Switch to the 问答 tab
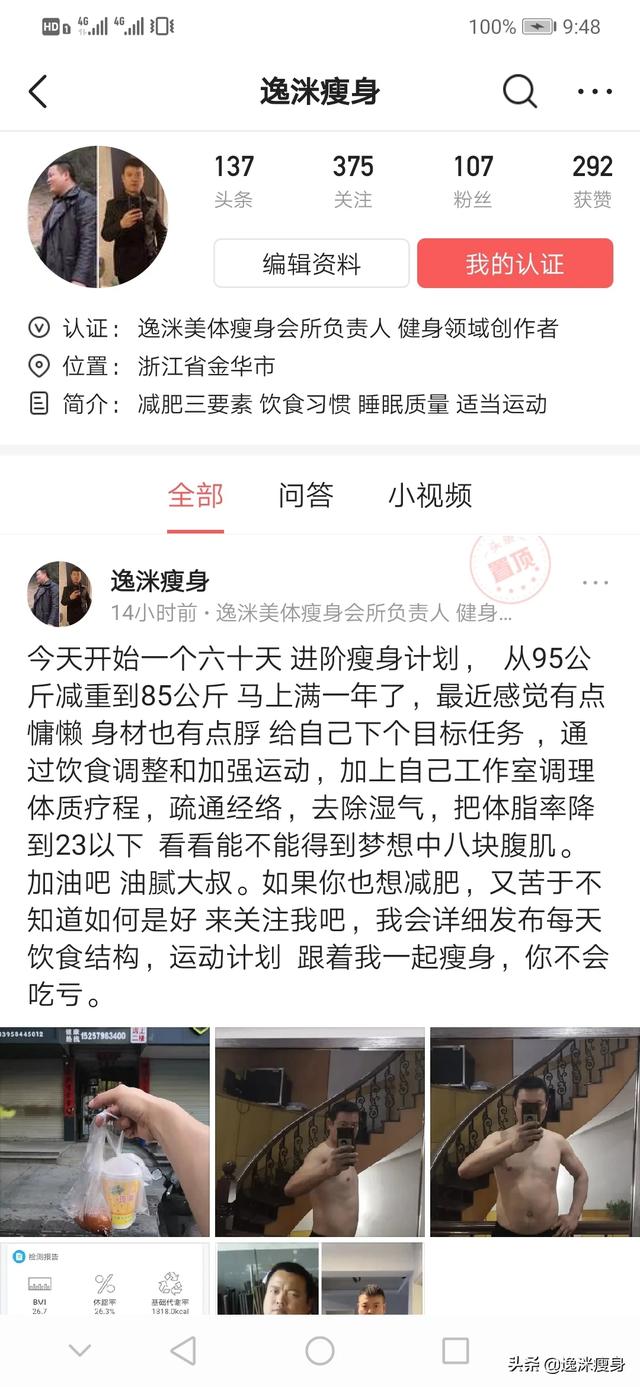Viewport: 640px width, 1387px height. click(x=305, y=495)
